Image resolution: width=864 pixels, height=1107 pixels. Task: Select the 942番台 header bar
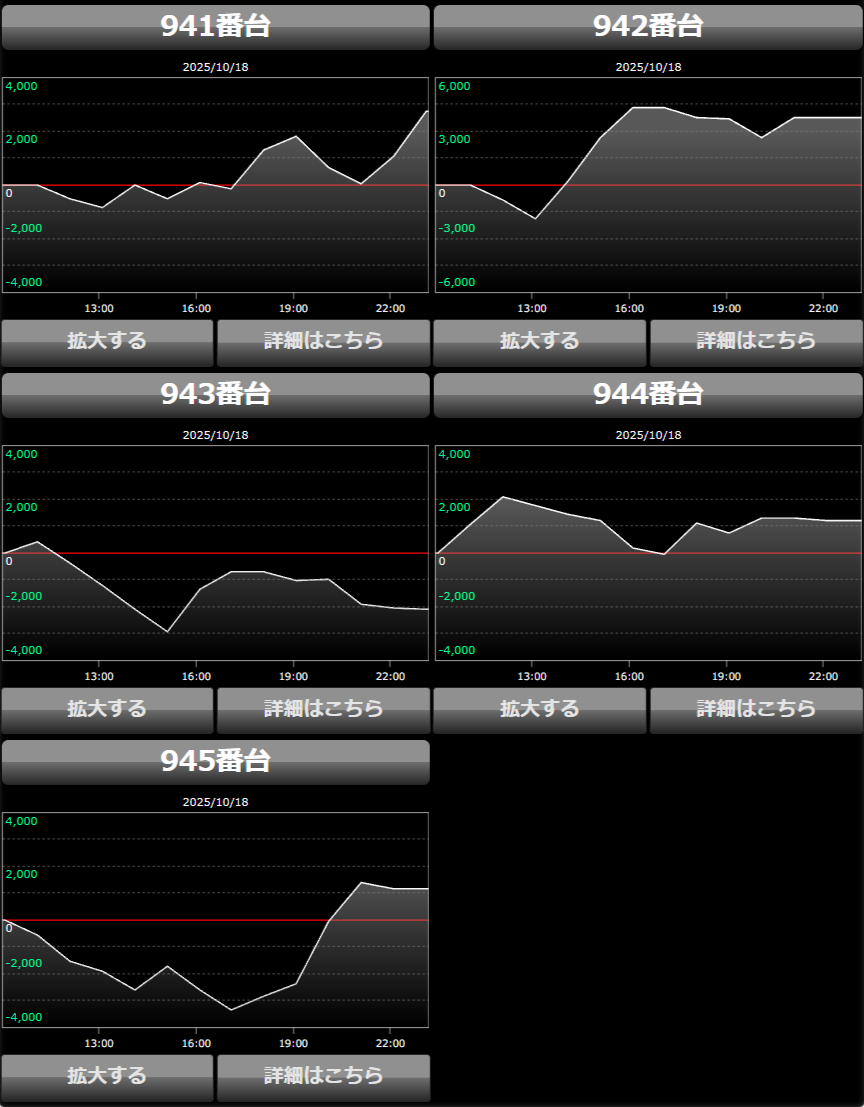[x=648, y=27]
